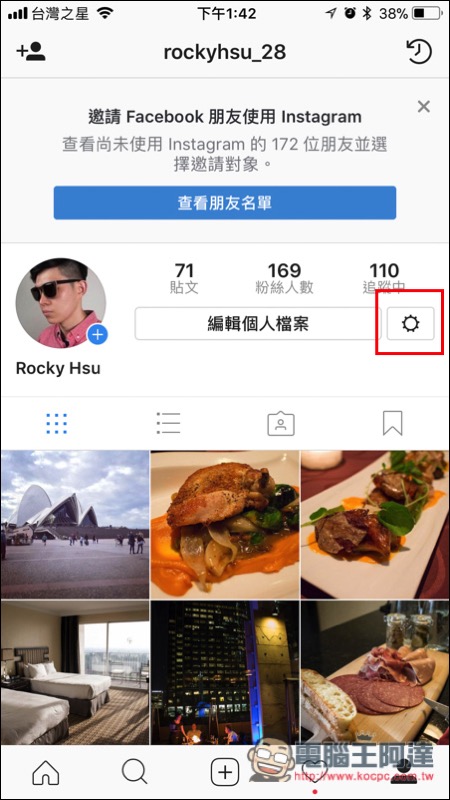This screenshot has height=800, width=450.
Task: Switch to the list view tab
Action: tap(168, 423)
